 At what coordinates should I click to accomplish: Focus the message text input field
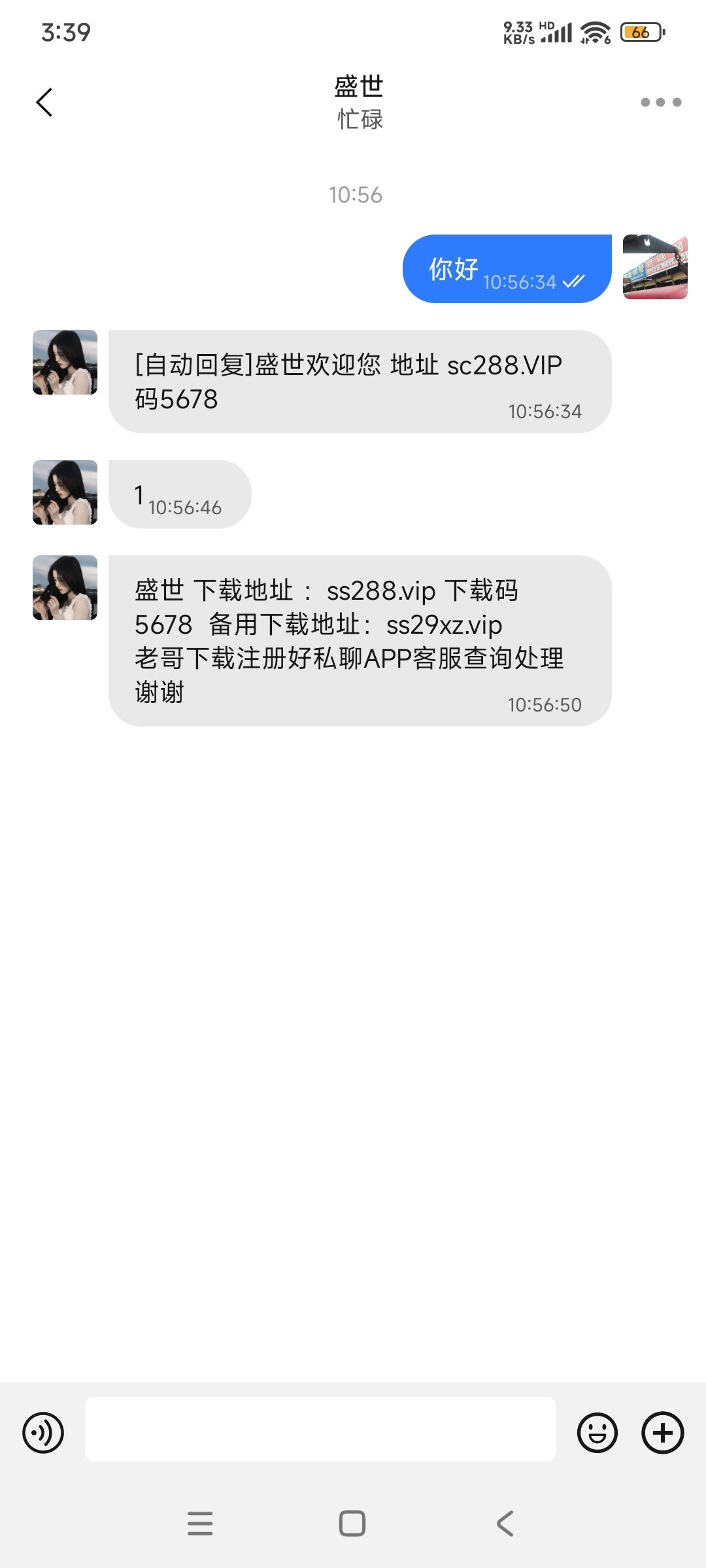pyautogui.click(x=320, y=1429)
